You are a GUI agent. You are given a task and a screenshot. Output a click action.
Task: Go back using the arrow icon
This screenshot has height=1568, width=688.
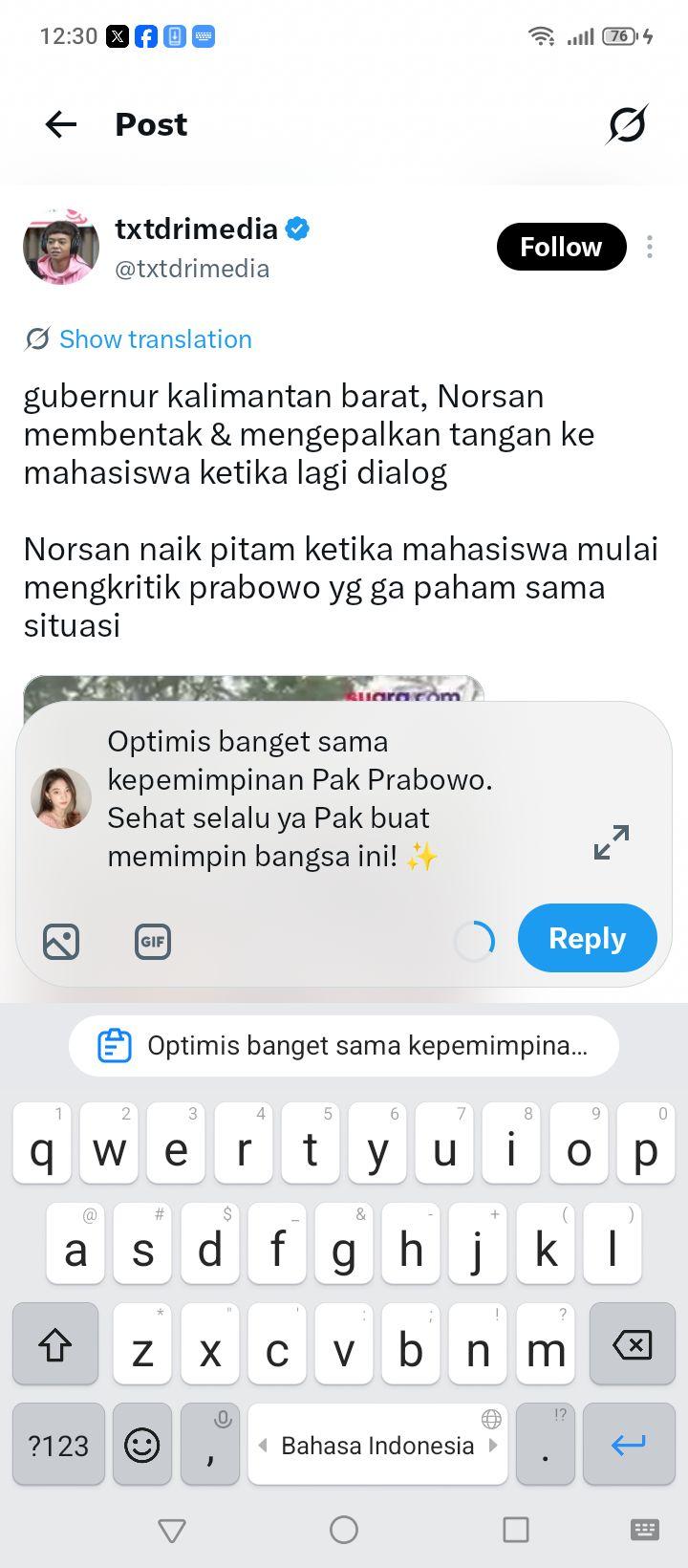tap(60, 124)
